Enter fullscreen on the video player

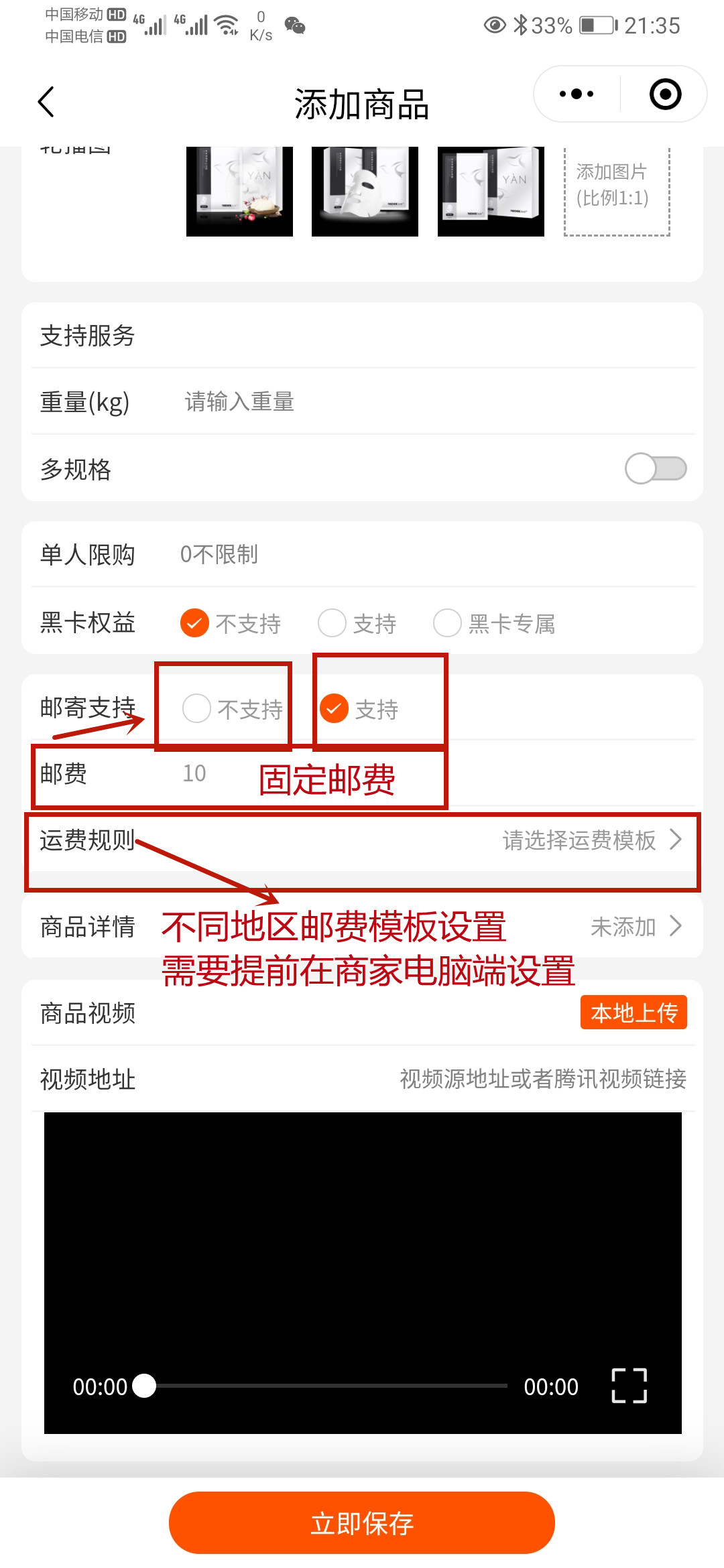[629, 1386]
